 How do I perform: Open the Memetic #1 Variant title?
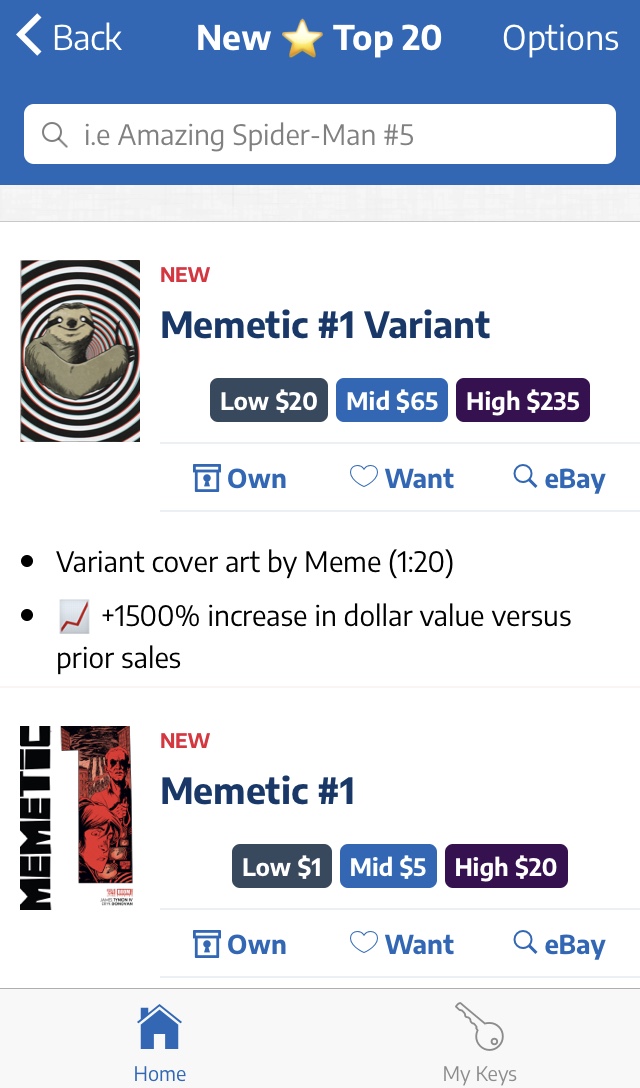tap(325, 325)
